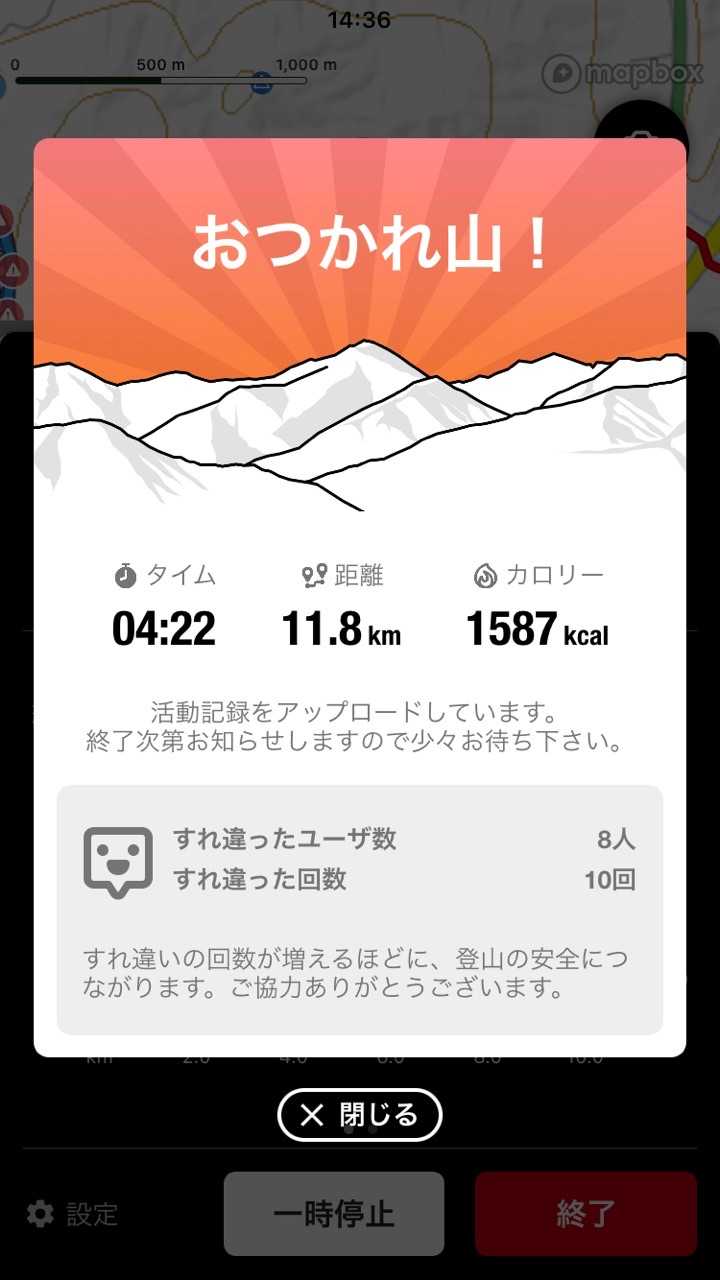Tap the red 終了 finish button
The height and width of the screenshot is (1280, 720).
[586, 1214]
